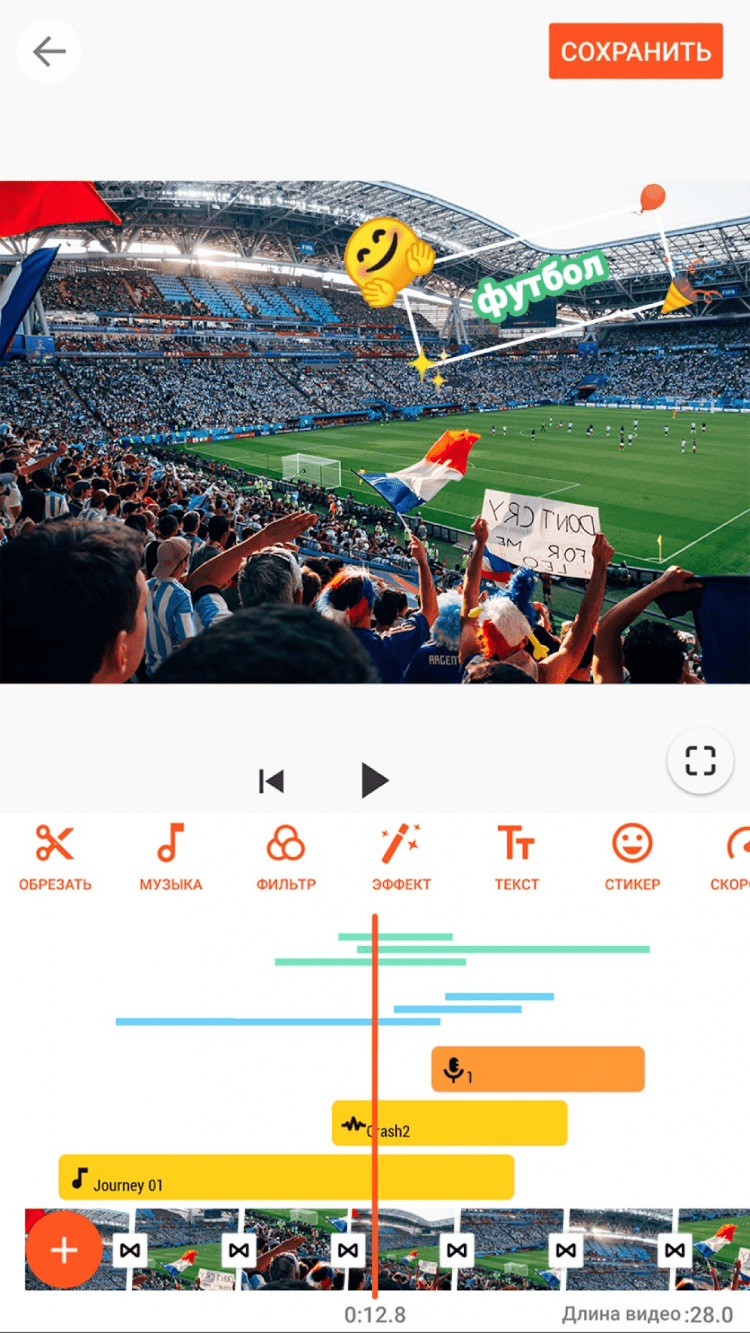
Task: Open the ОБРЕЗАТЬ trim tool
Action: pyautogui.click(x=55, y=857)
